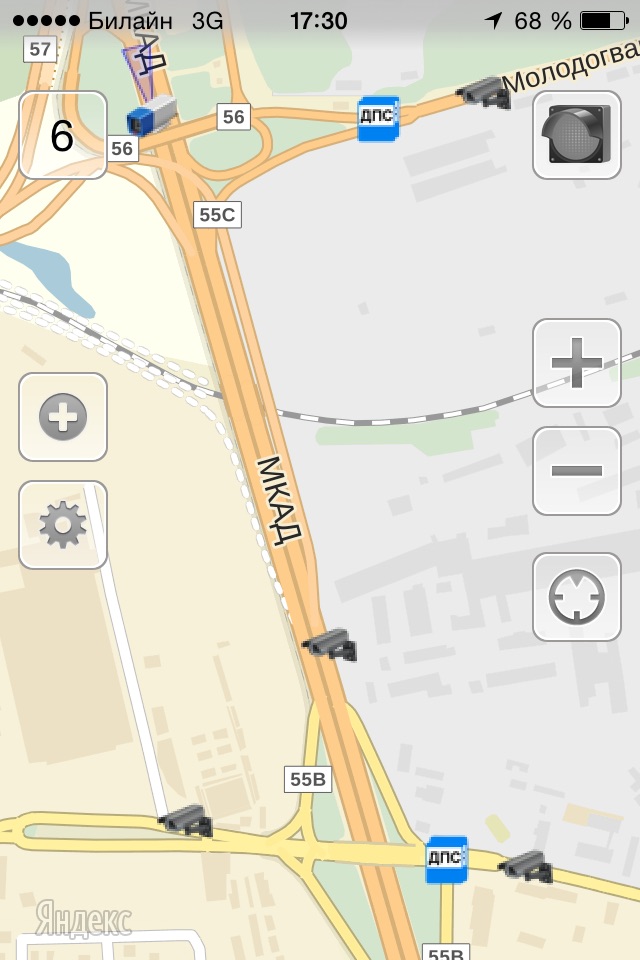
Task: Tap the camera marker on МКАД road
Action: pyautogui.click(x=329, y=643)
